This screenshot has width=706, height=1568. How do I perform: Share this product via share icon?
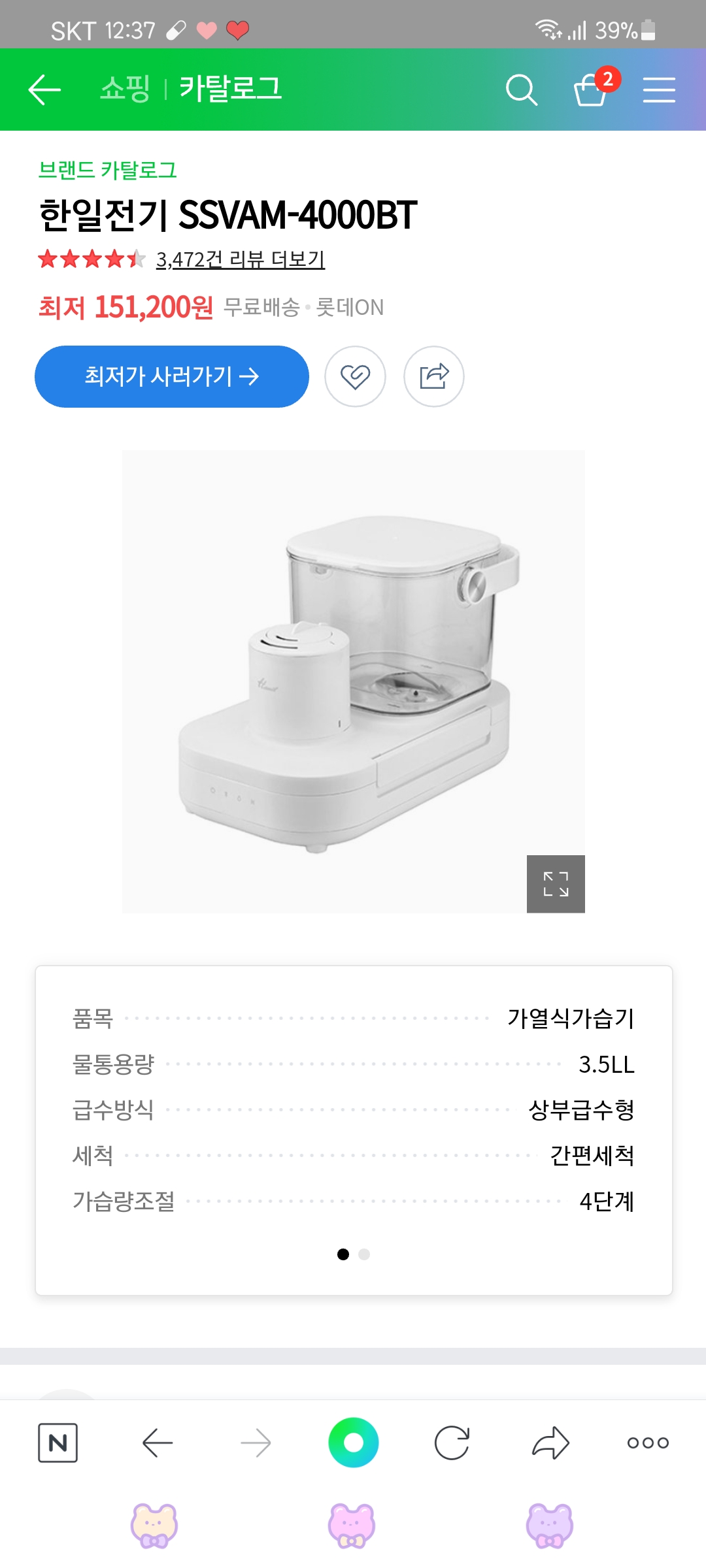coord(434,376)
